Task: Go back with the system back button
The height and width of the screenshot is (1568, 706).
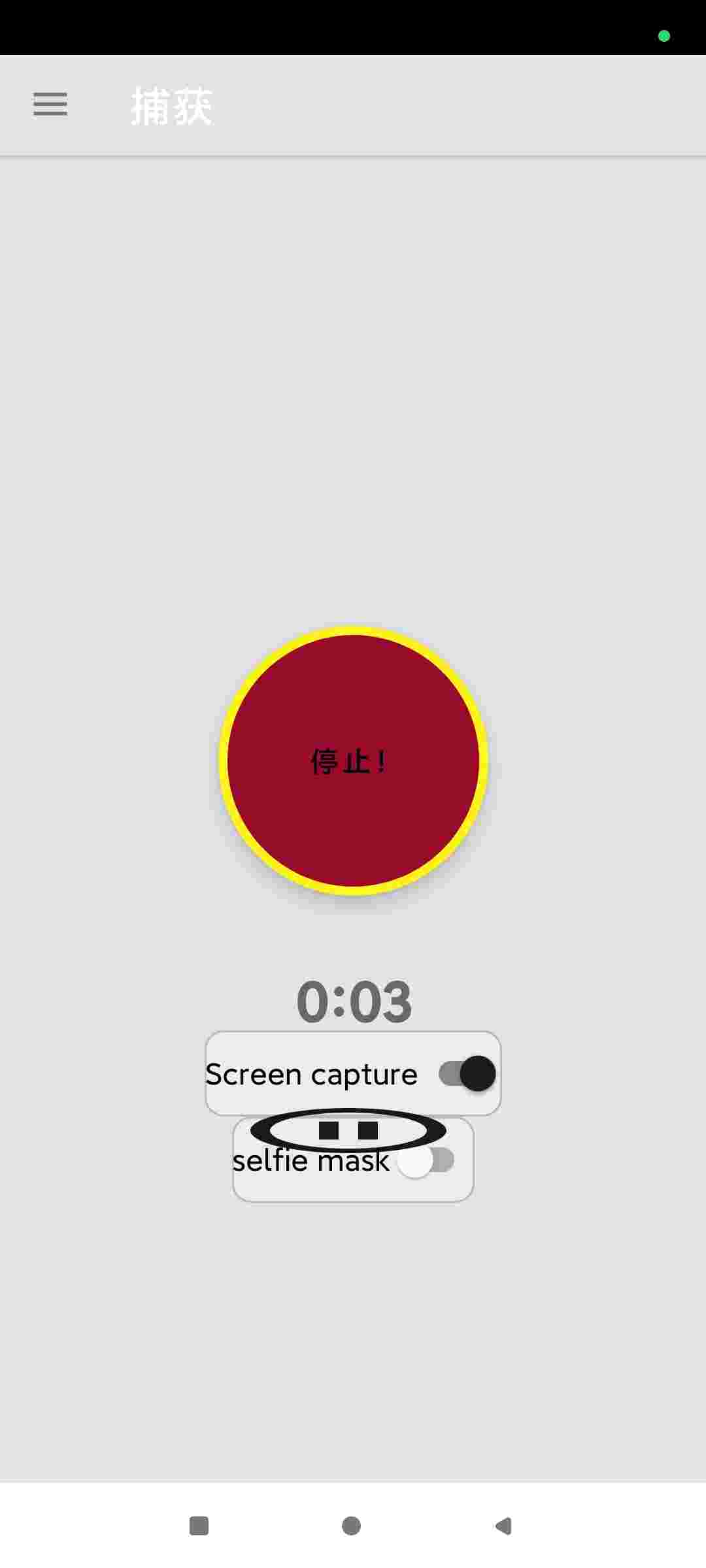Action: pyautogui.click(x=503, y=1526)
